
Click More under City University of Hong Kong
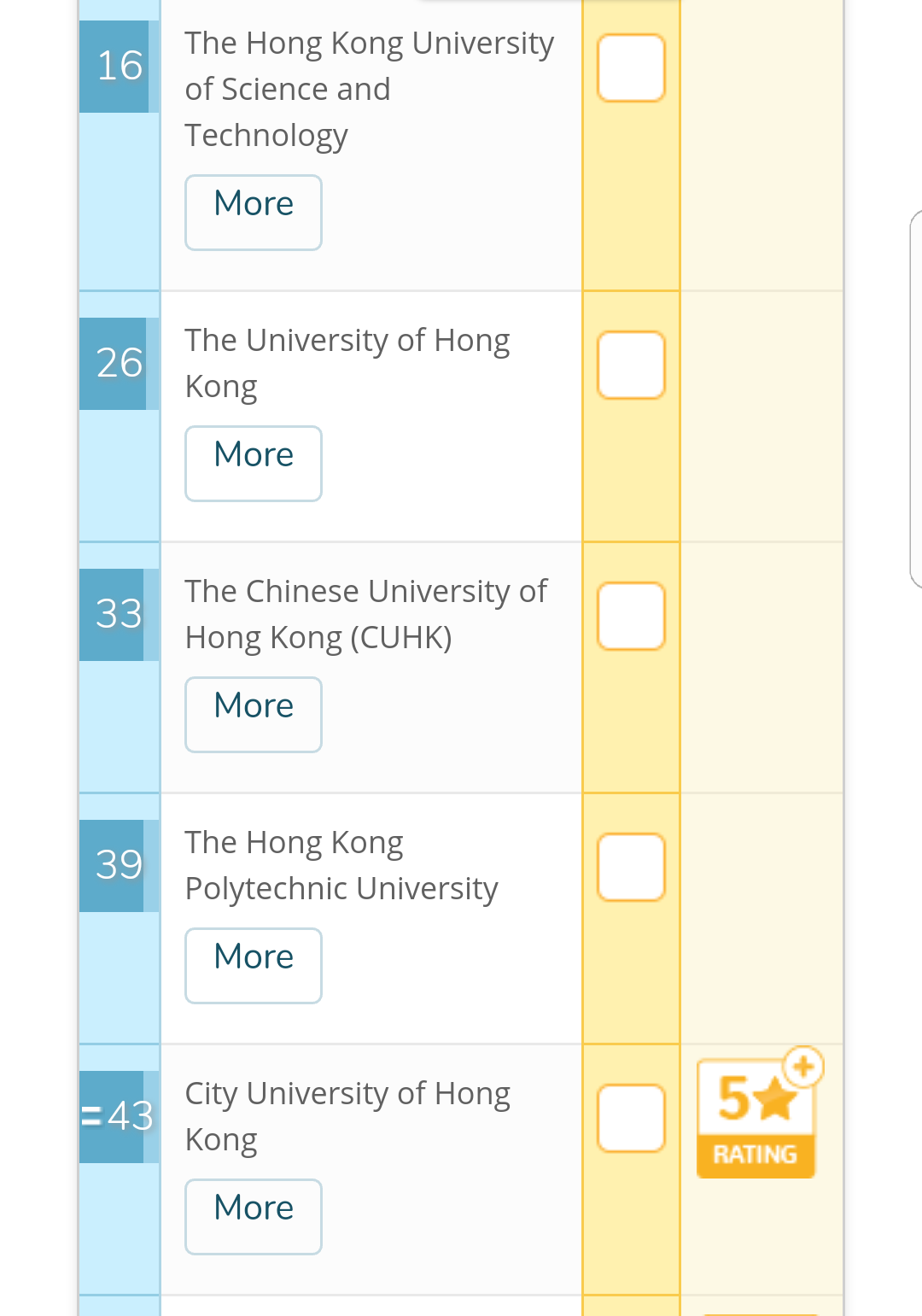click(x=253, y=1216)
